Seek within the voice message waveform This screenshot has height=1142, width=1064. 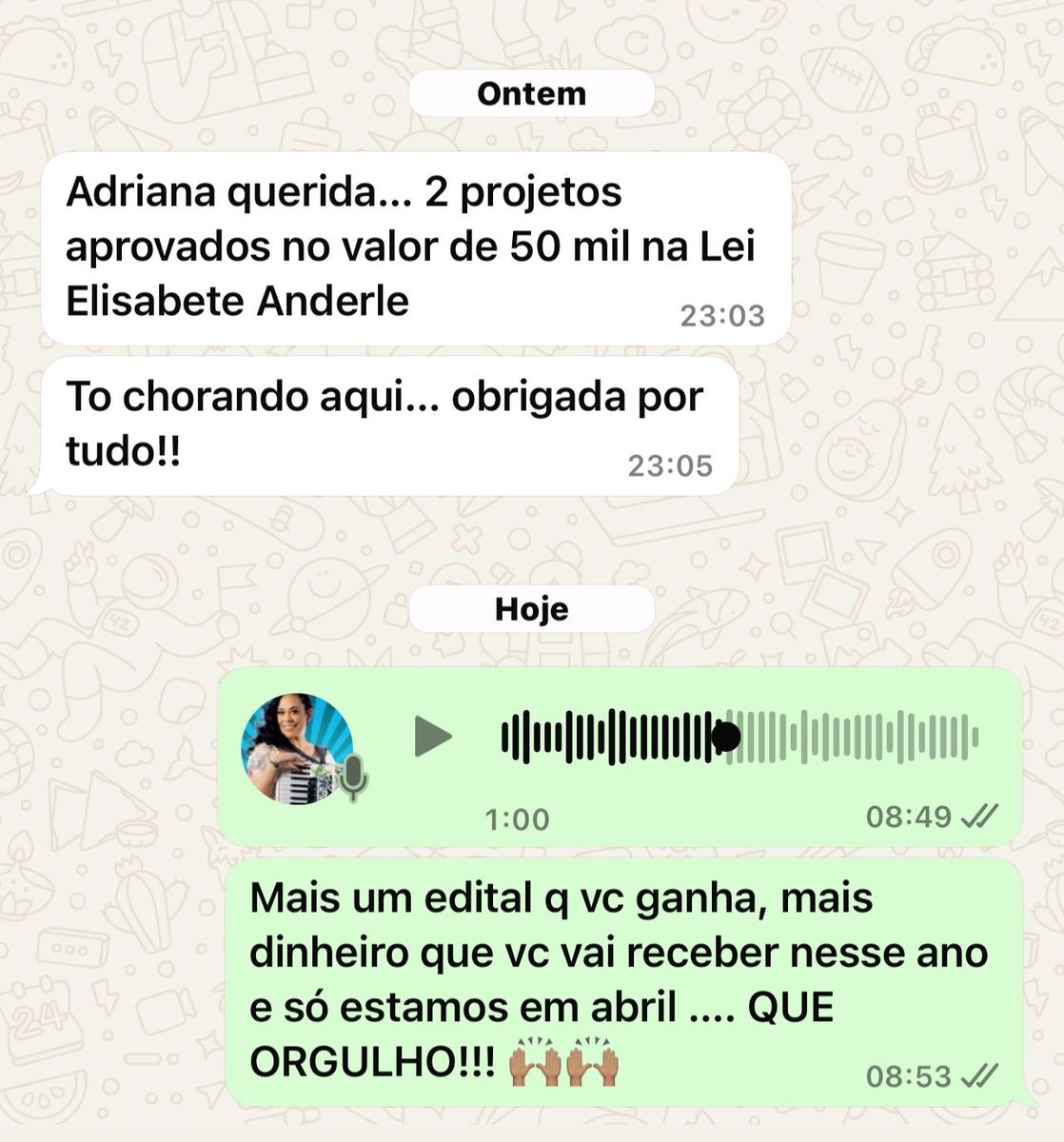tap(739, 738)
